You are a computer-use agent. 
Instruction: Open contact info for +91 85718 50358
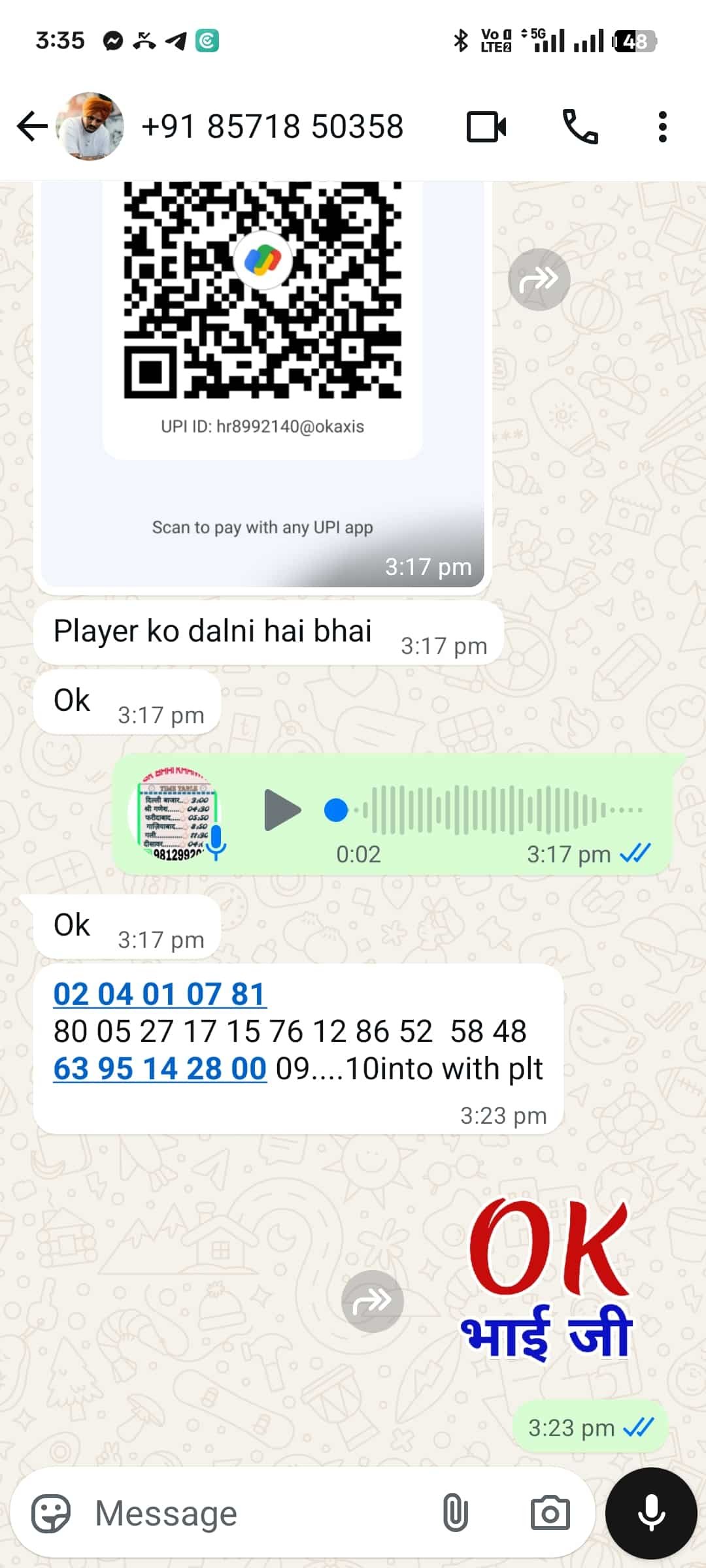[271, 126]
